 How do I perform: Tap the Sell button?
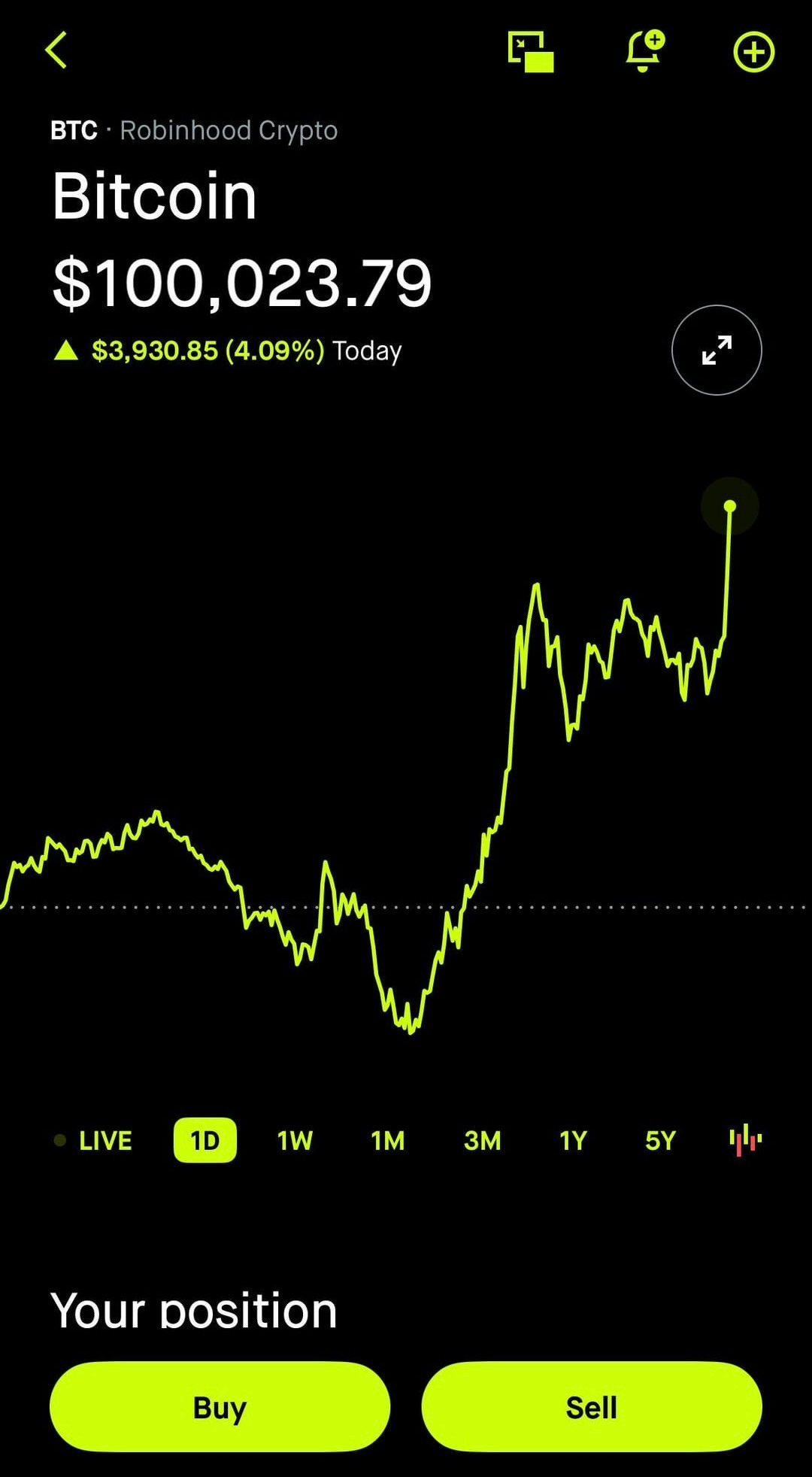click(x=592, y=1406)
